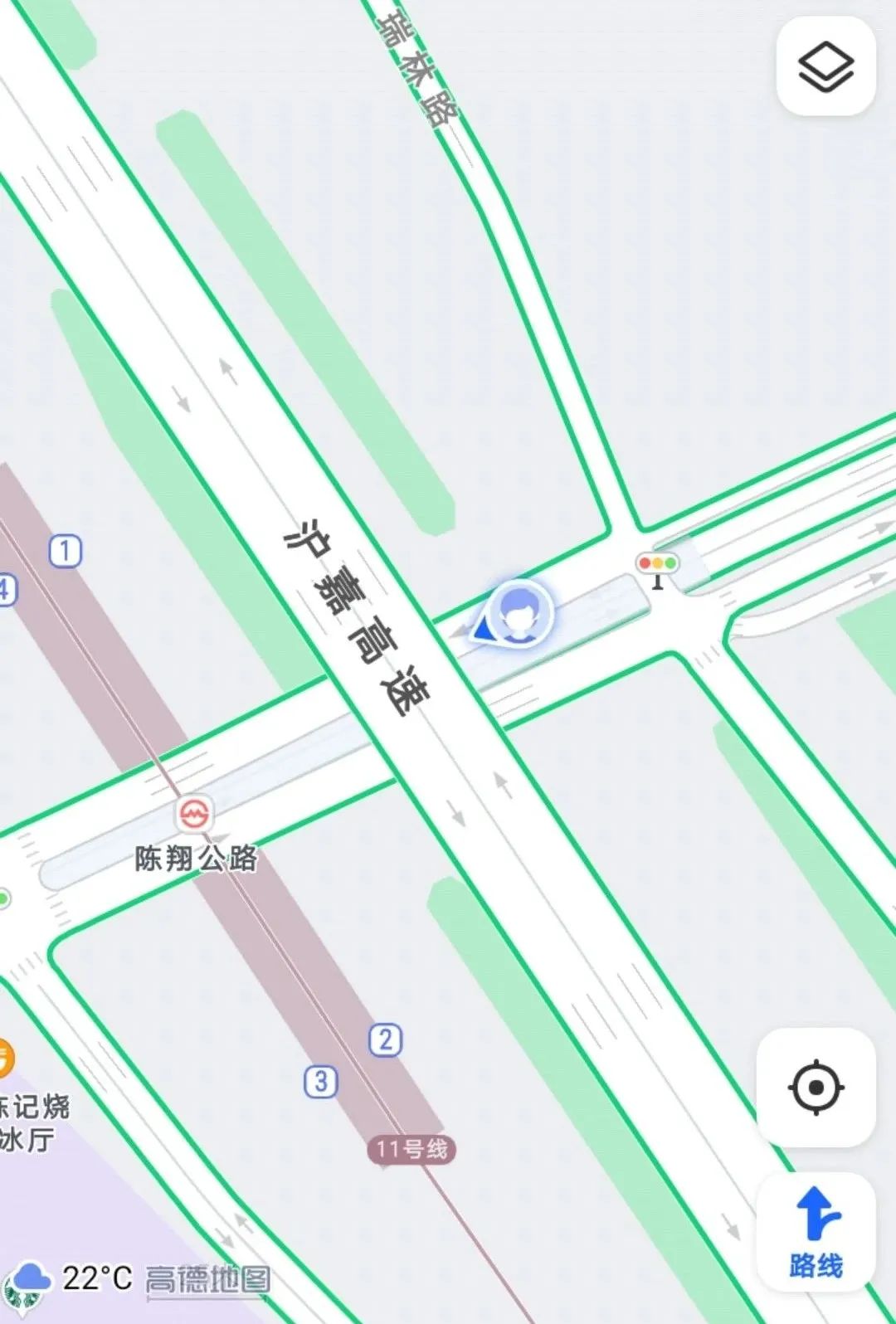
Task: Select metro exit 3 marker
Action: [x=321, y=1082]
